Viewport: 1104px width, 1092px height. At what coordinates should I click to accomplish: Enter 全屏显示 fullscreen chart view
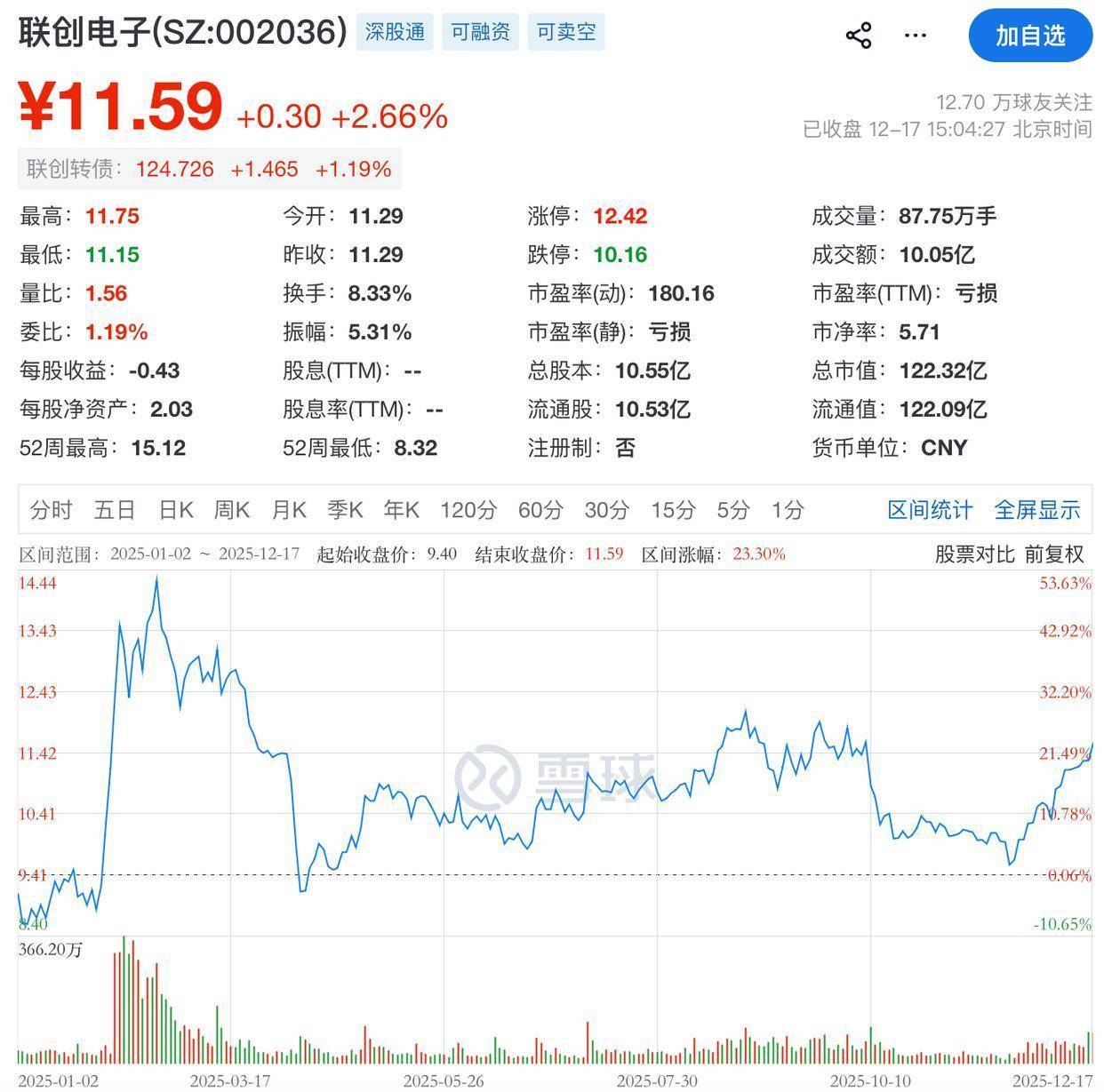(x=1036, y=510)
